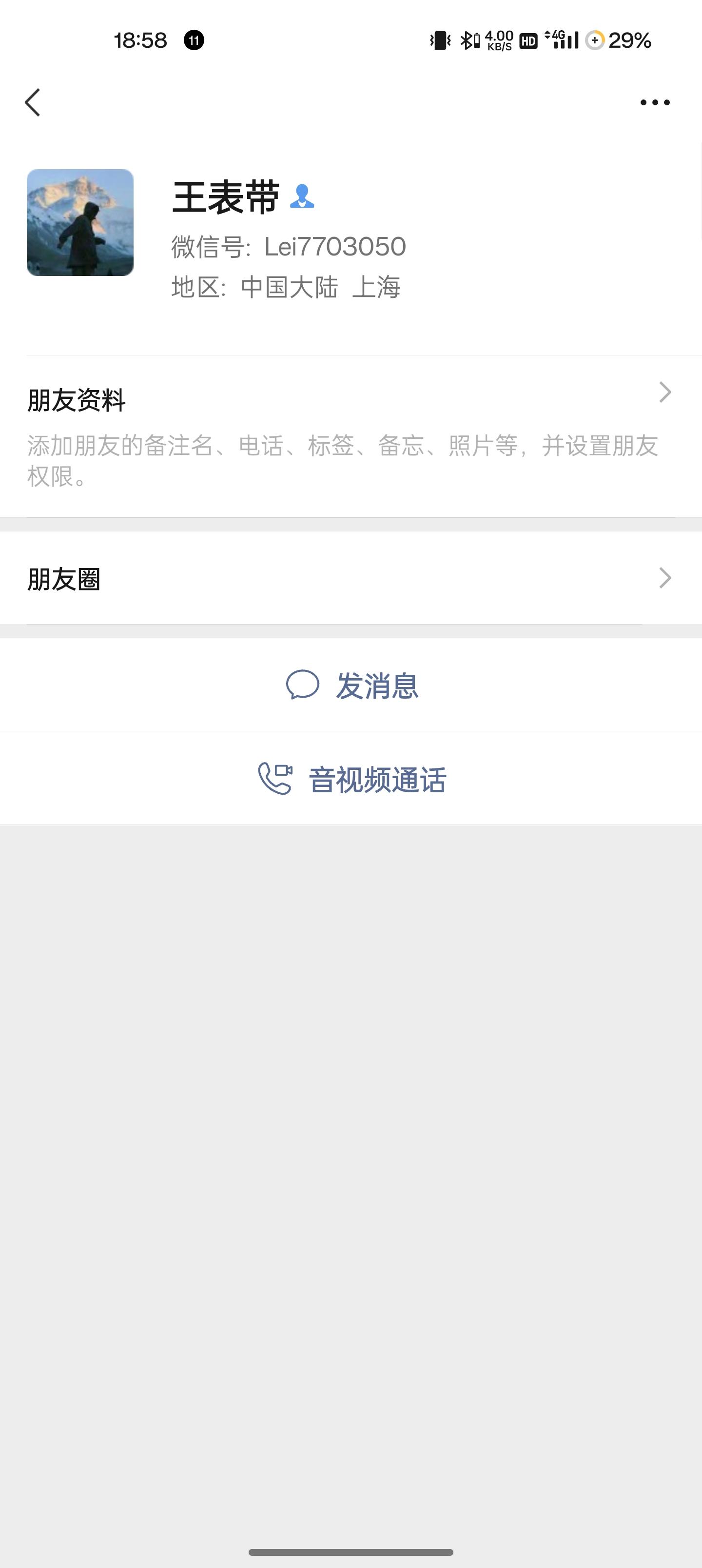Screen dimensions: 702x1568
Task: Click the chat bubble icon beside 发消息
Action: pos(304,685)
